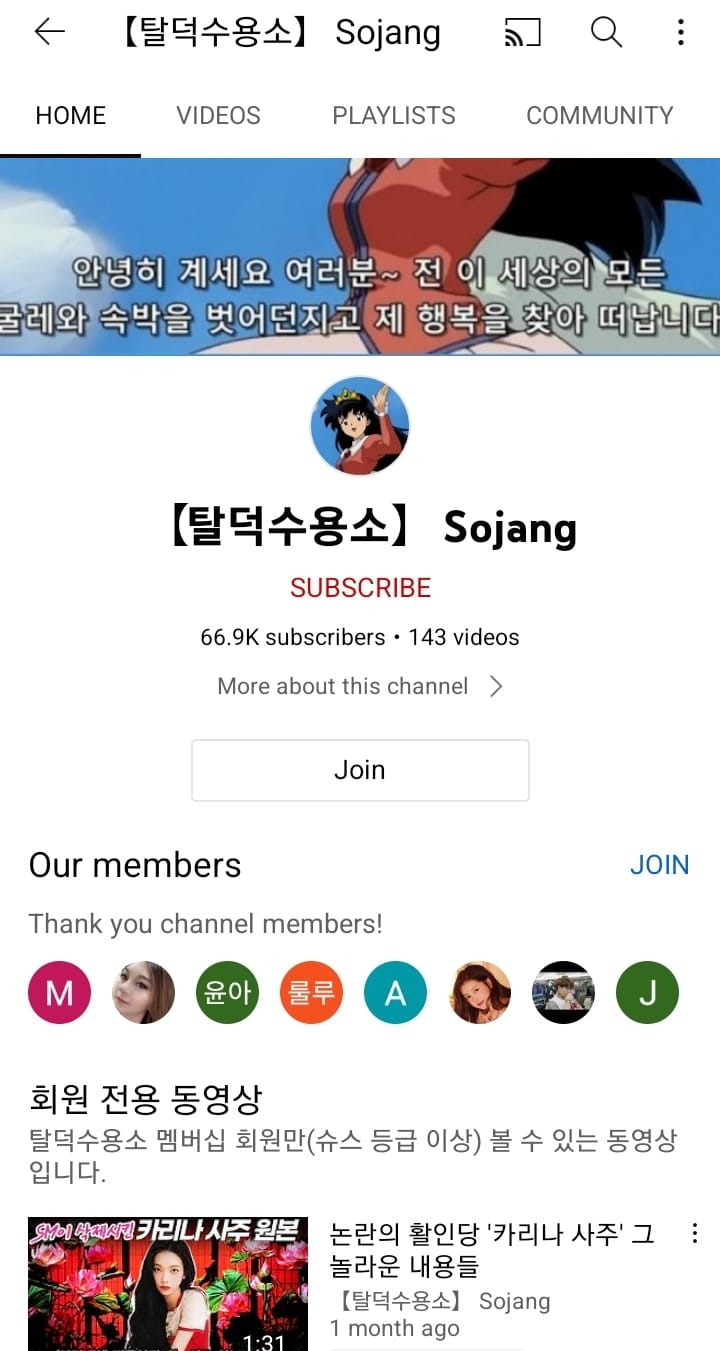
Task: Search within this channel
Action: [x=606, y=33]
